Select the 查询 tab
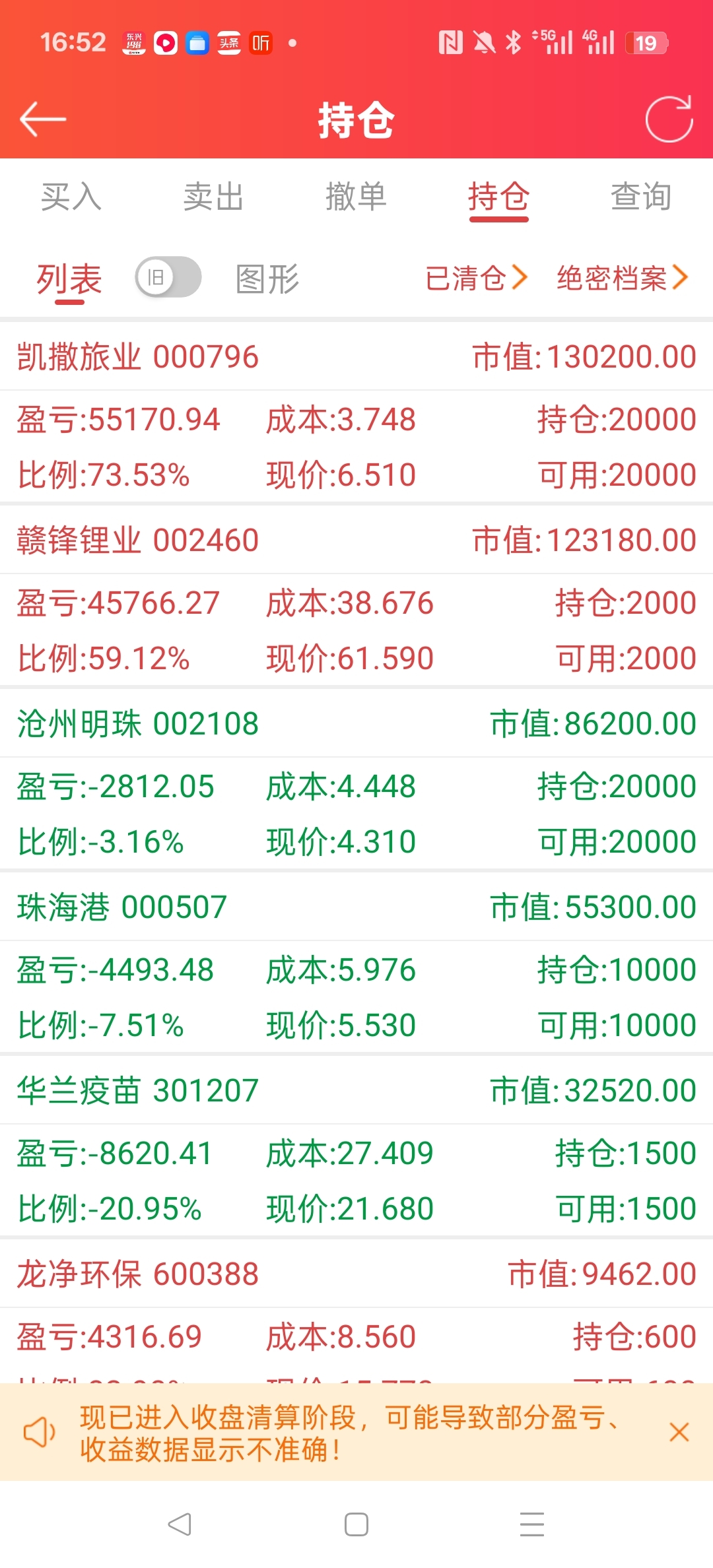Image resolution: width=713 pixels, height=1568 pixels. 640,197
